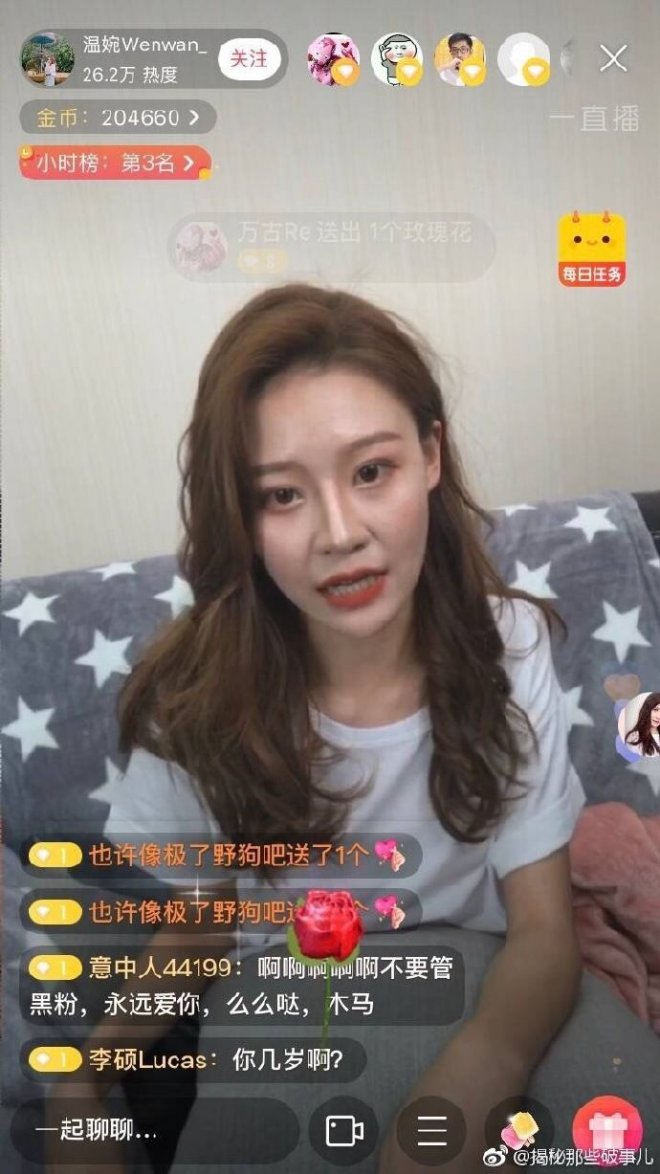Viewport: 660px width, 1174px height.
Task: Close the live stream
Action: (x=613, y=58)
